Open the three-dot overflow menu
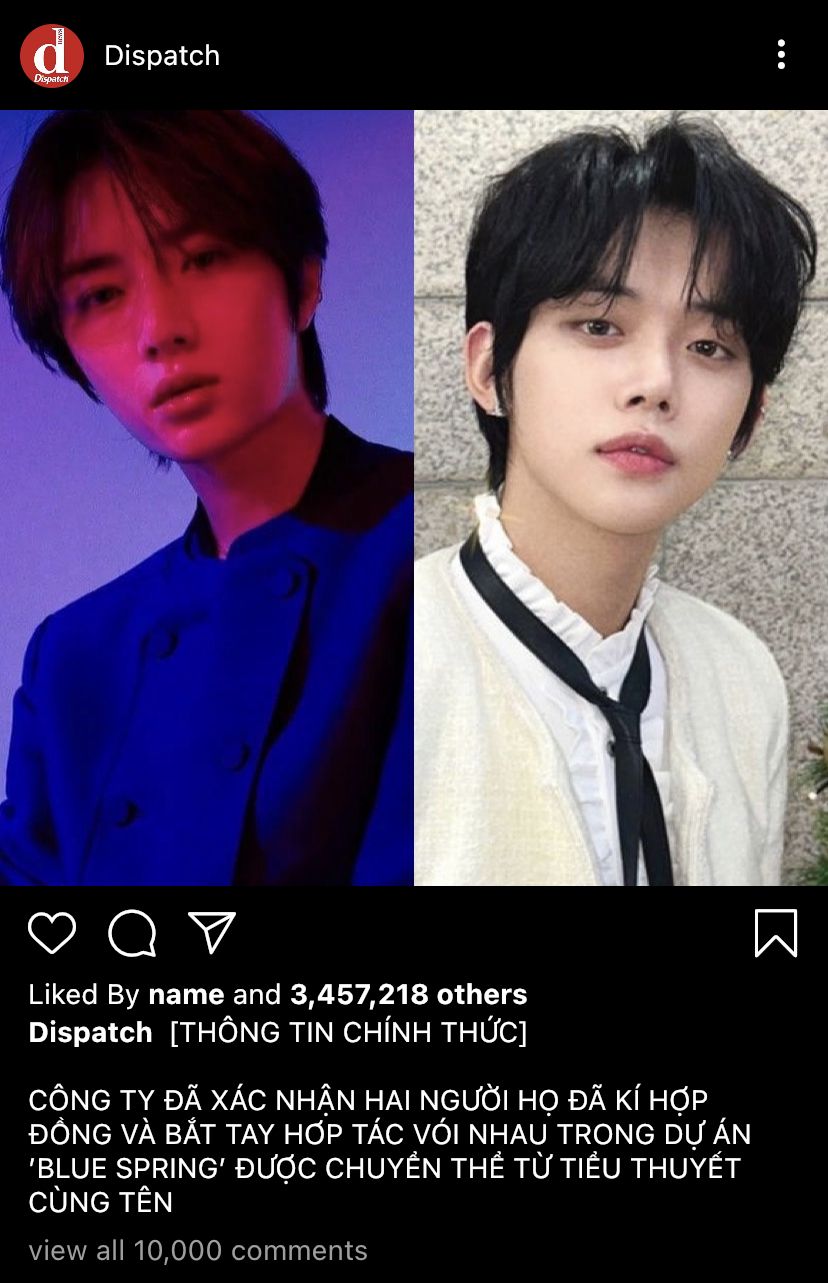828x1283 pixels. click(781, 55)
